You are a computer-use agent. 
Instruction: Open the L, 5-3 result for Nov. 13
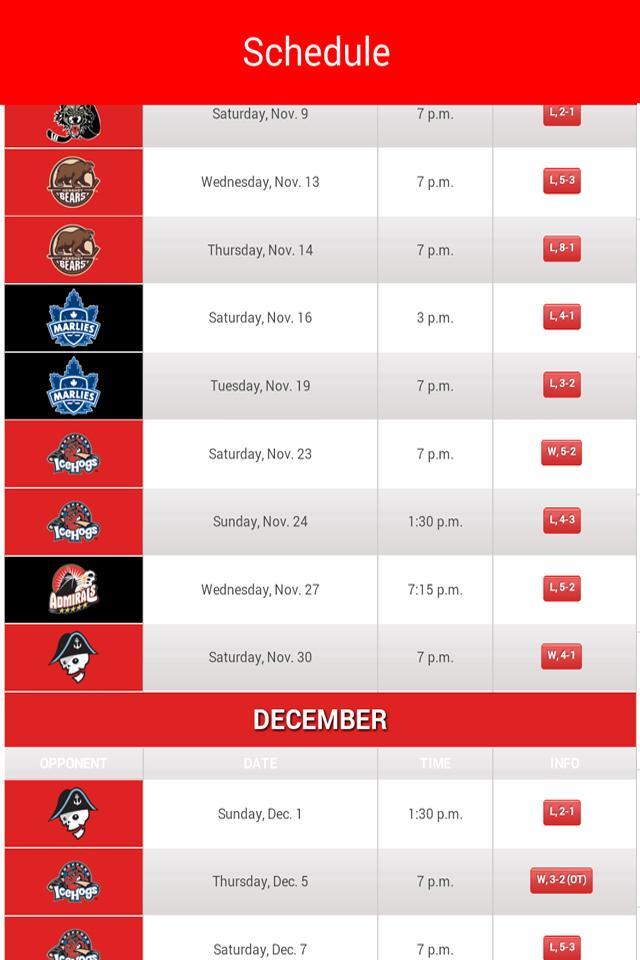(x=562, y=181)
